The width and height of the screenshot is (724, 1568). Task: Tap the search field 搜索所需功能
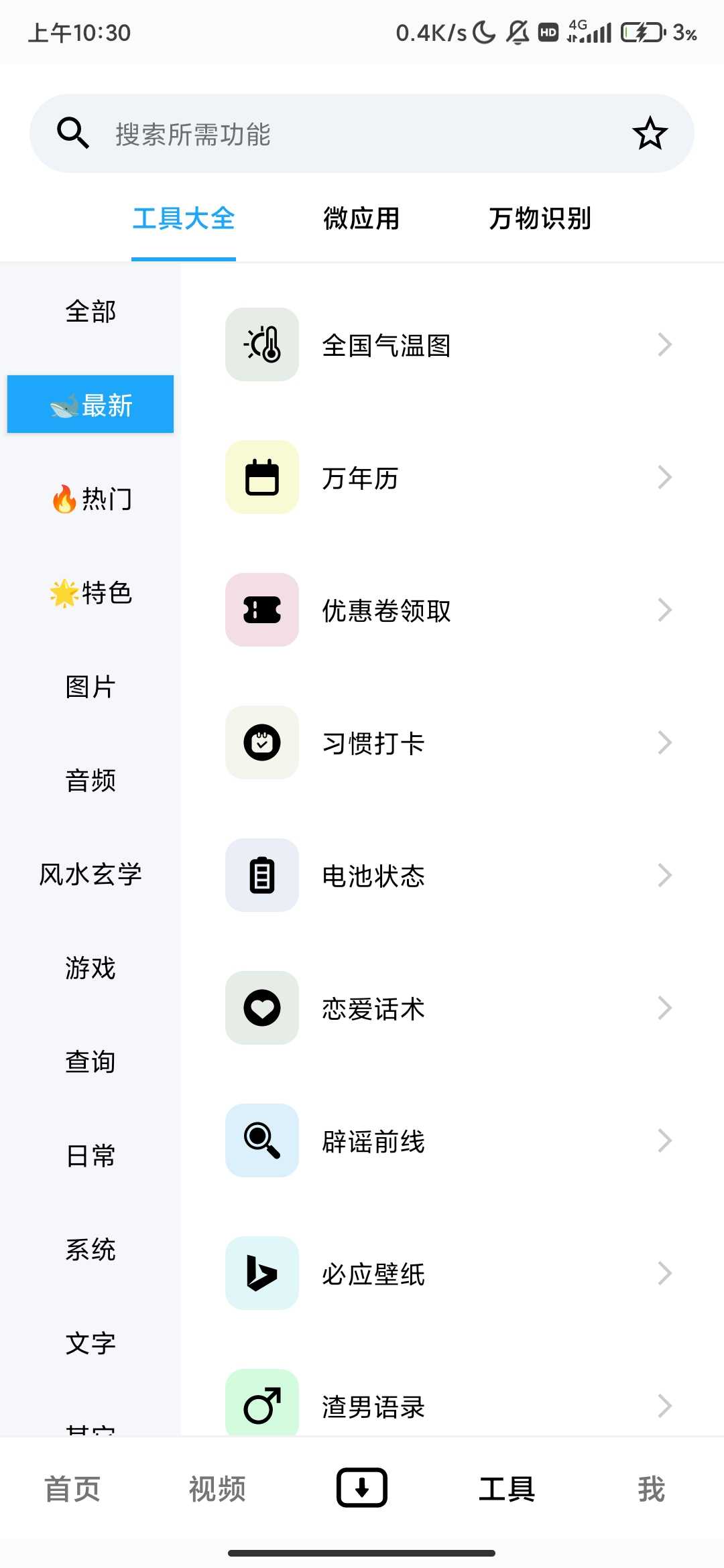pos(335,134)
